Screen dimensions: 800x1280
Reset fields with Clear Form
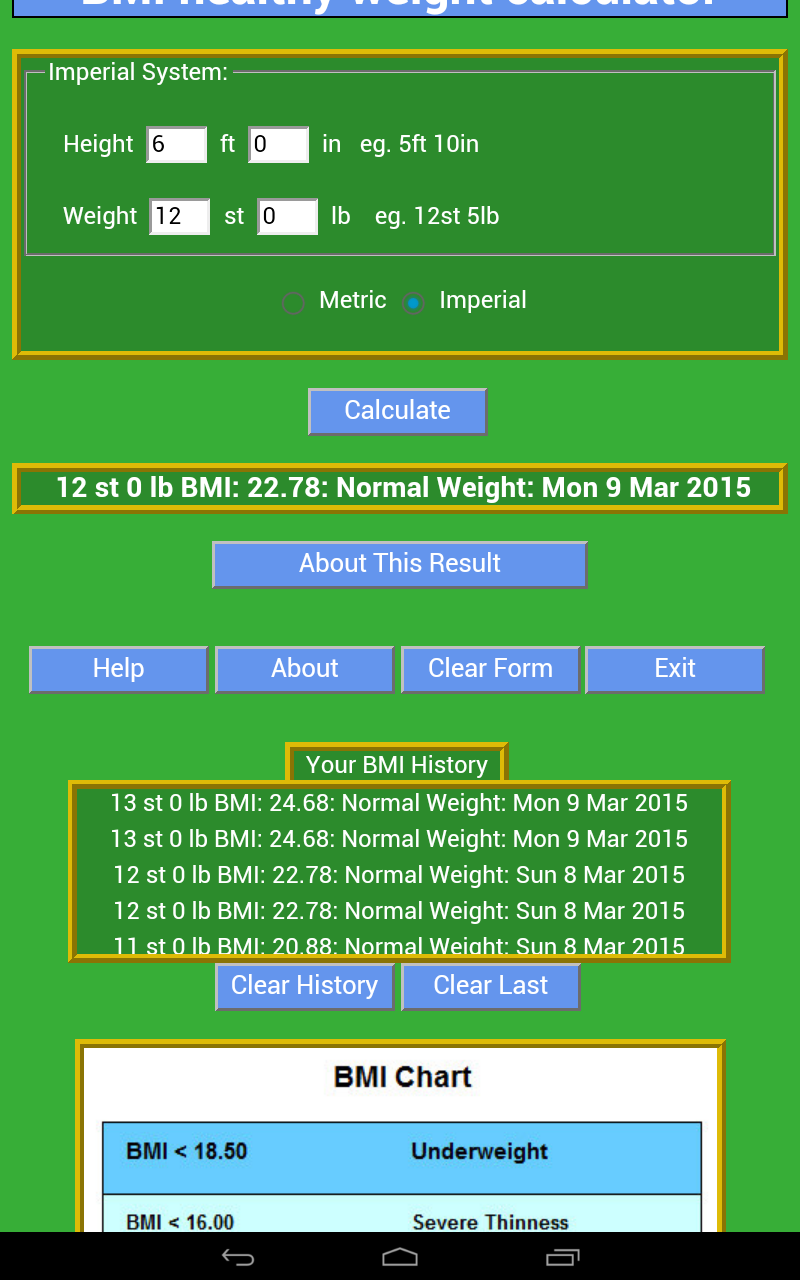pyautogui.click(x=490, y=669)
